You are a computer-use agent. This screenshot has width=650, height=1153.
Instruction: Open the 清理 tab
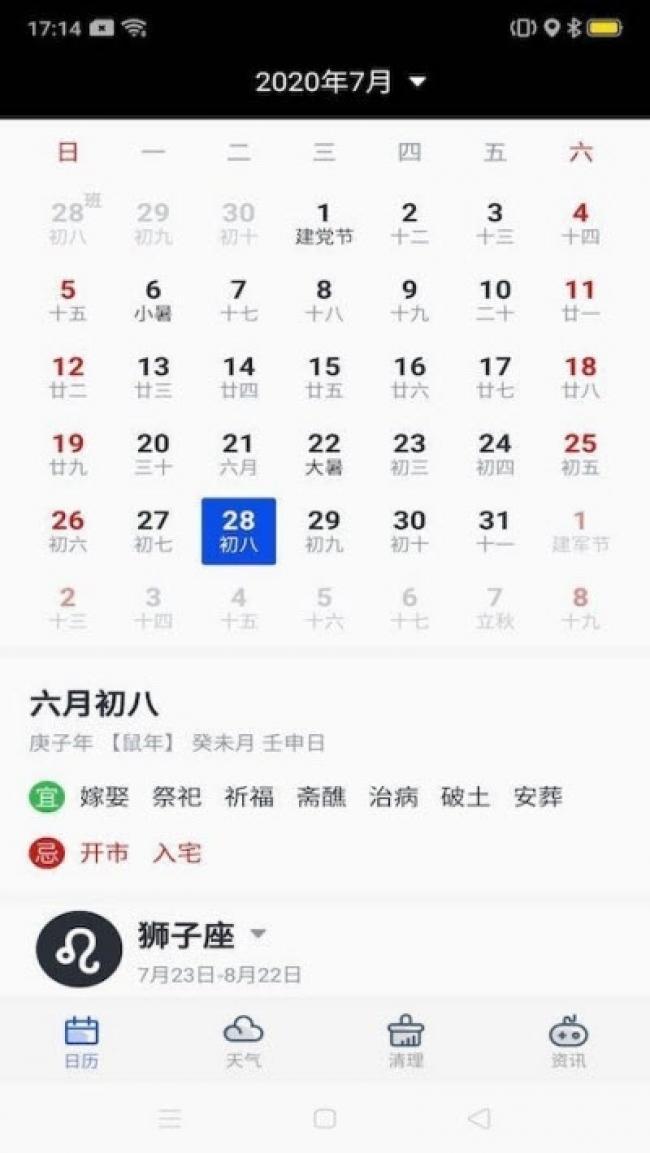tap(405, 1041)
